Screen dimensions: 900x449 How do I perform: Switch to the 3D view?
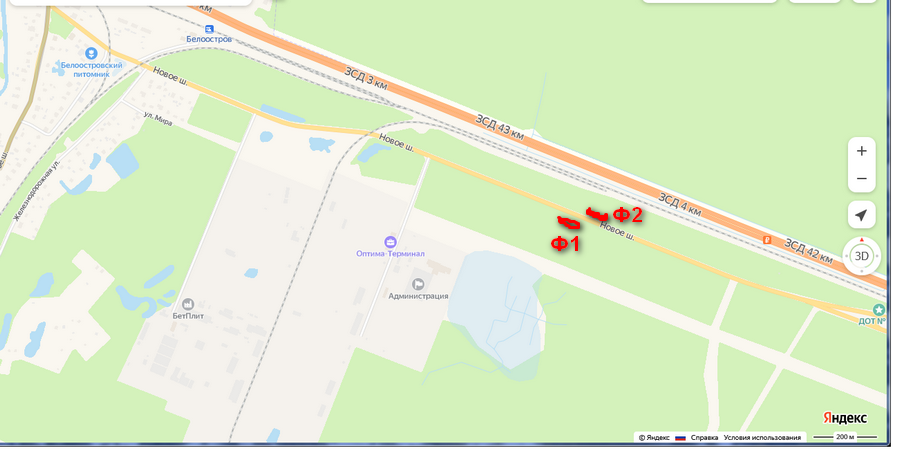pos(861,256)
